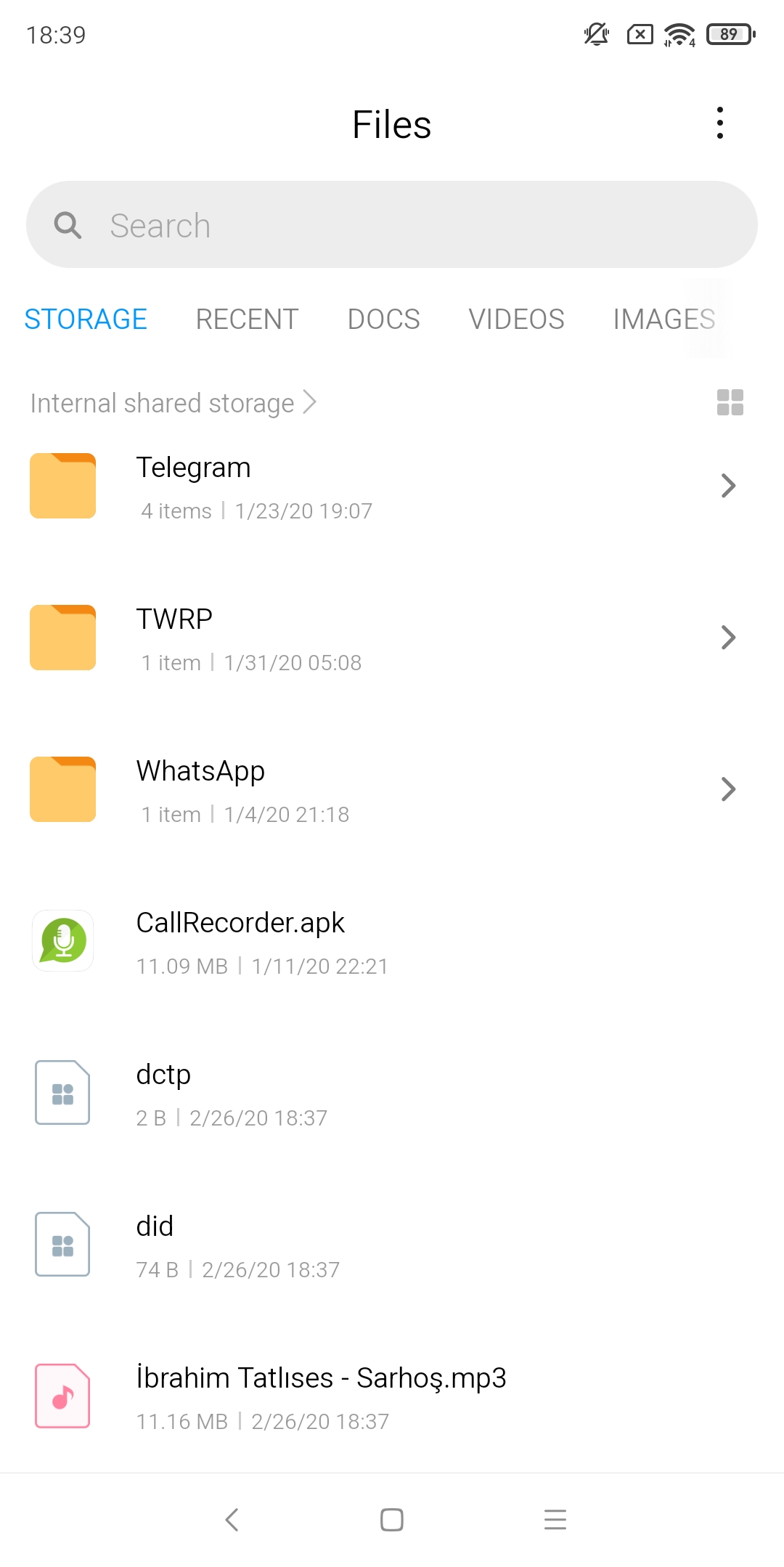Screen dimensions: 784x1567
Task: Tap the Search field
Action: click(x=392, y=224)
